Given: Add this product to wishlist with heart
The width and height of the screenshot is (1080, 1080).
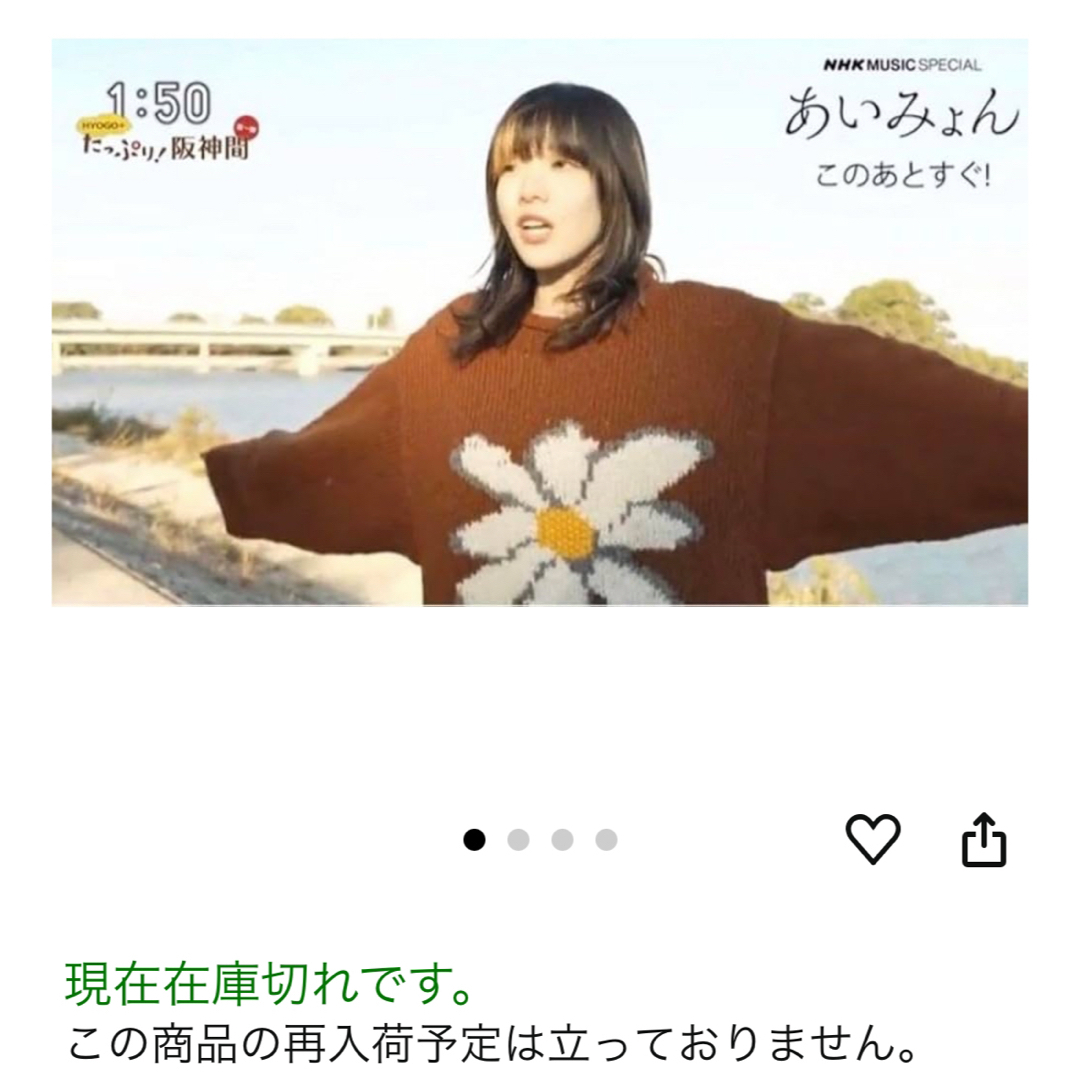Looking at the screenshot, I should click(x=873, y=839).
